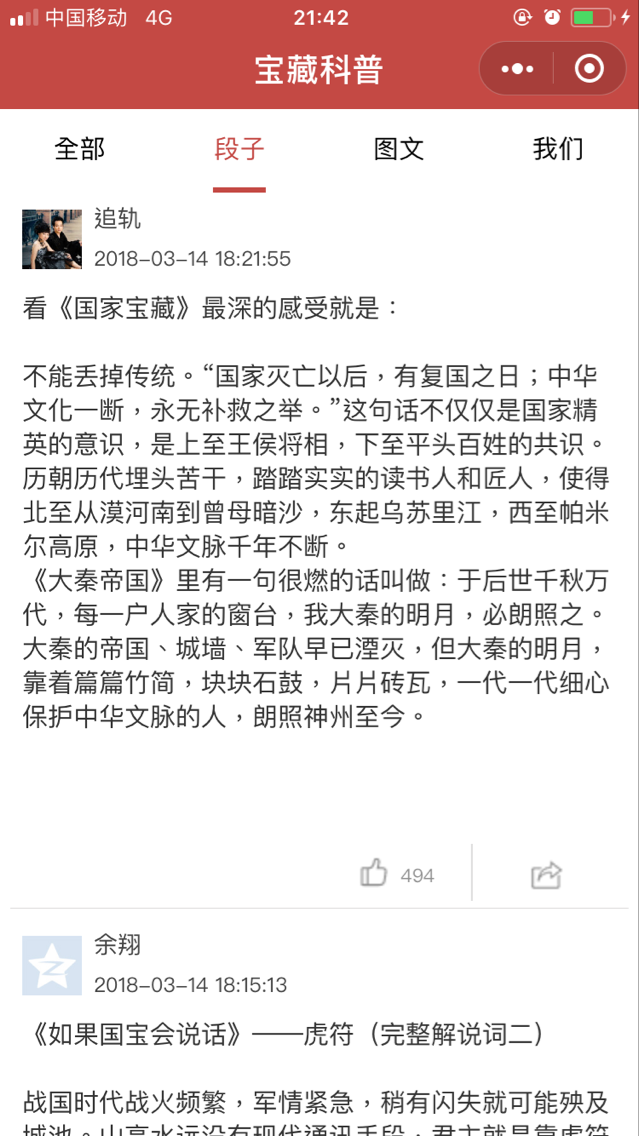This screenshot has width=639, height=1136.
Task: Switch to the 图文 tab
Action: (x=398, y=149)
